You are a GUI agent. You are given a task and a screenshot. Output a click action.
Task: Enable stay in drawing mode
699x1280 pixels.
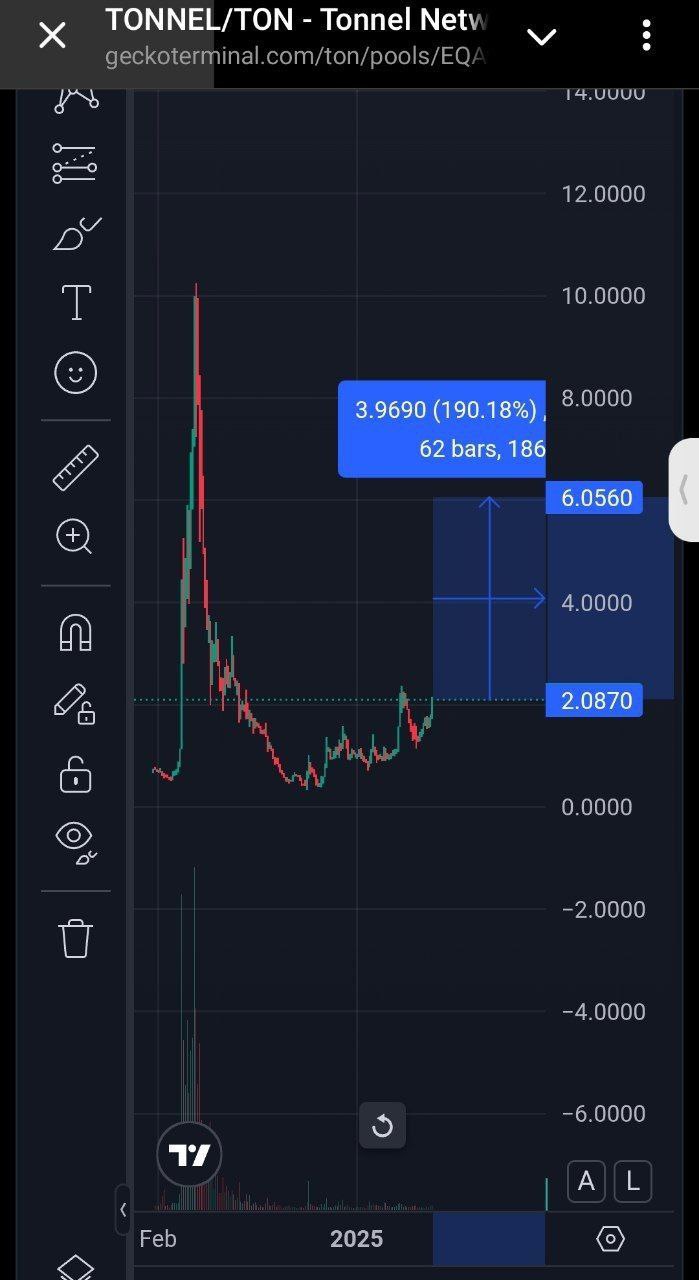[75, 704]
